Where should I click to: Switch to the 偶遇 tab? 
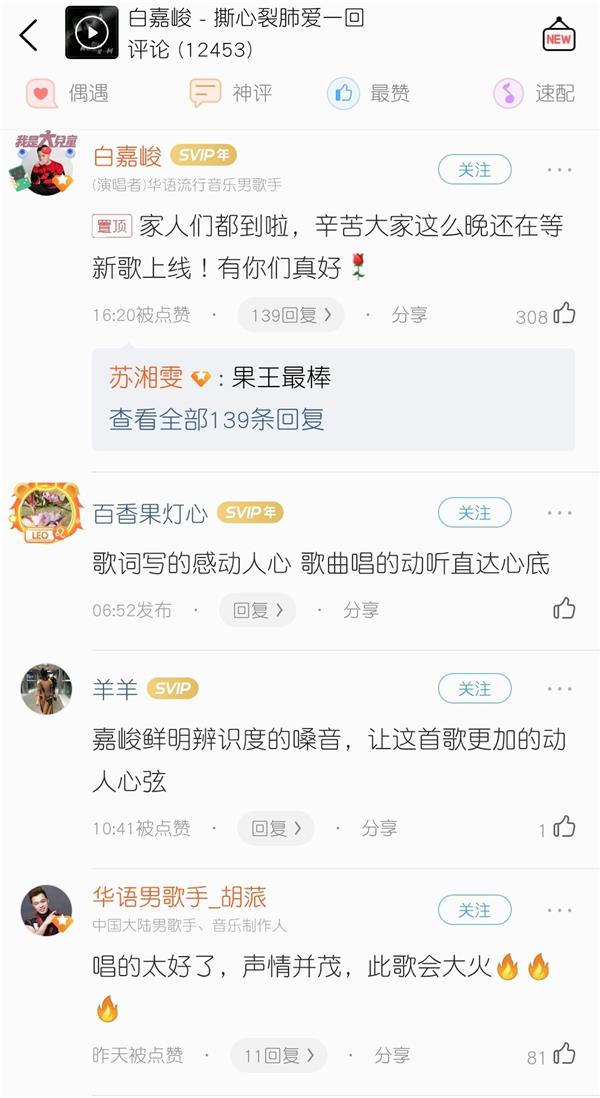tap(67, 93)
